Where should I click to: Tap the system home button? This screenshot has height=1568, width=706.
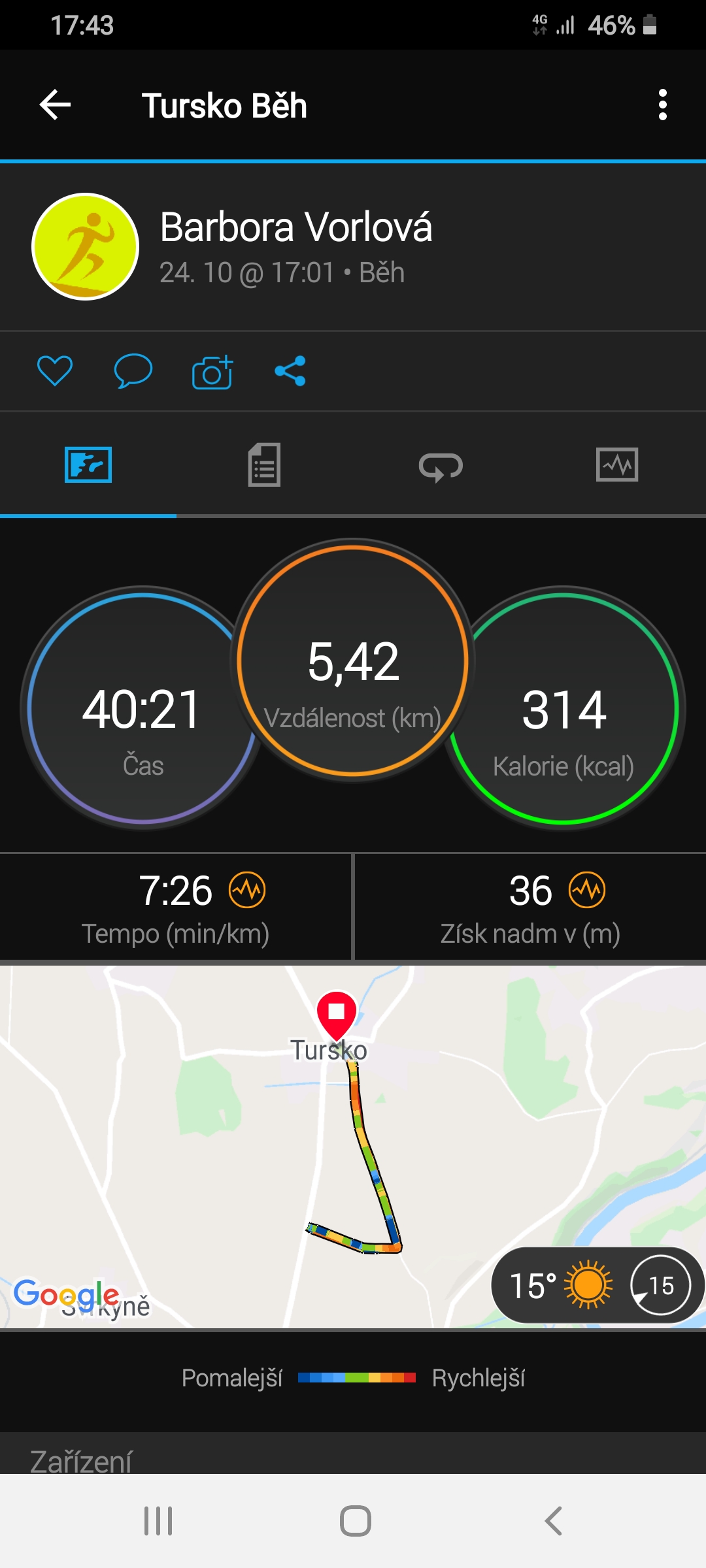(356, 1521)
